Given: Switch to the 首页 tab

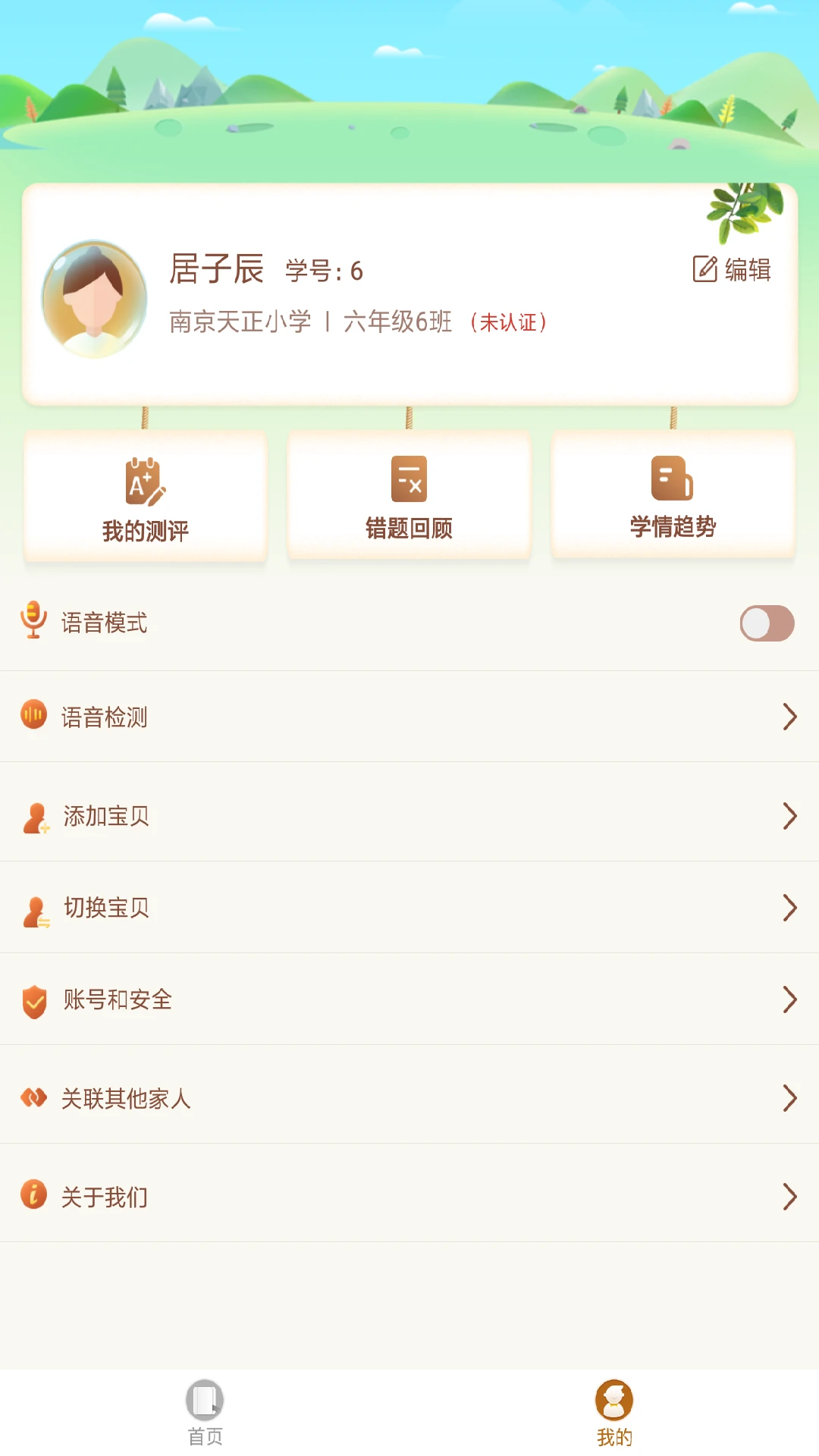Looking at the screenshot, I should click(x=204, y=1412).
